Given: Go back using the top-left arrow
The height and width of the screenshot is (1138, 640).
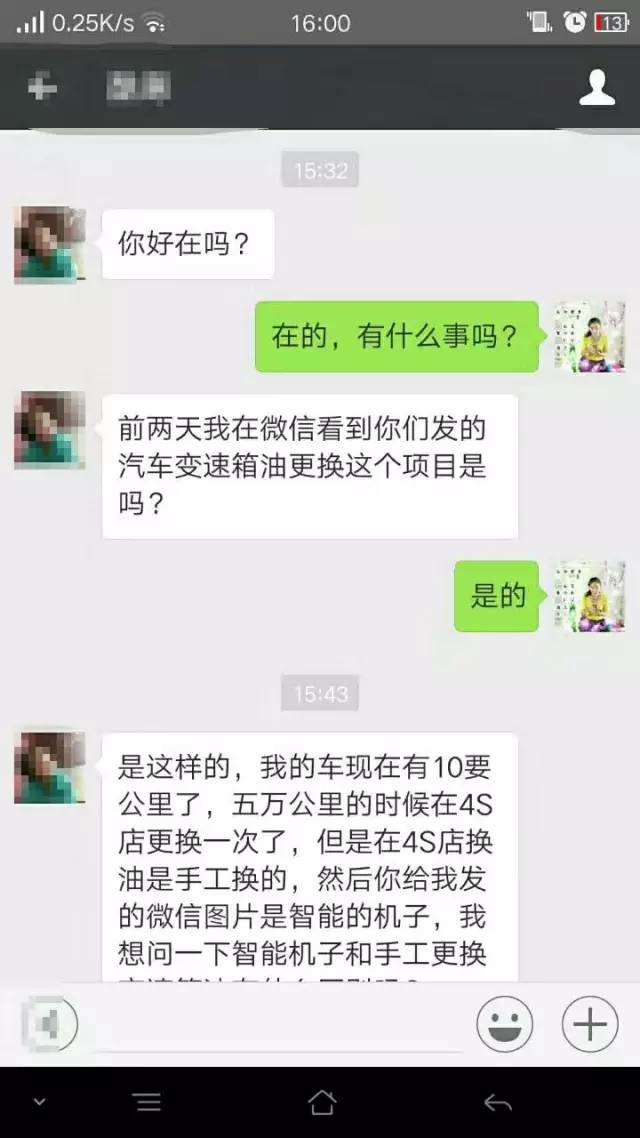Looking at the screenshot, I should point(41,89).
